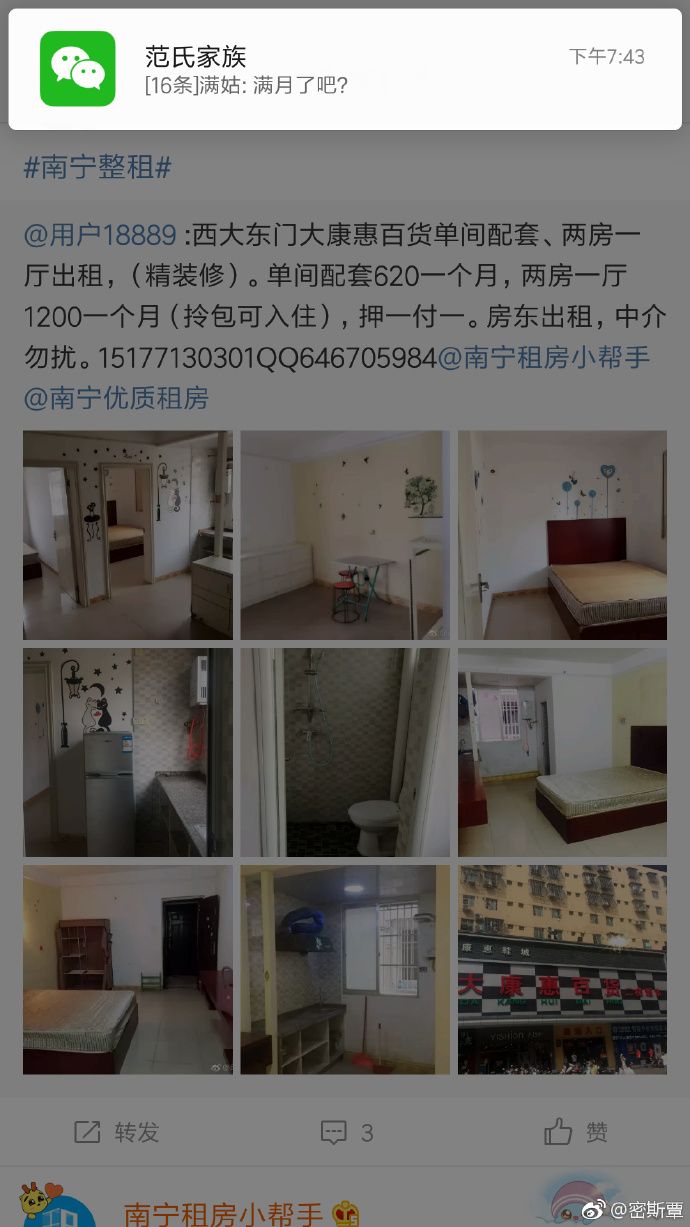The height and width of the screenshot is (1227, 690).
Task: Open the photo of bed beside the window
Action: click(x=562, y=752)
